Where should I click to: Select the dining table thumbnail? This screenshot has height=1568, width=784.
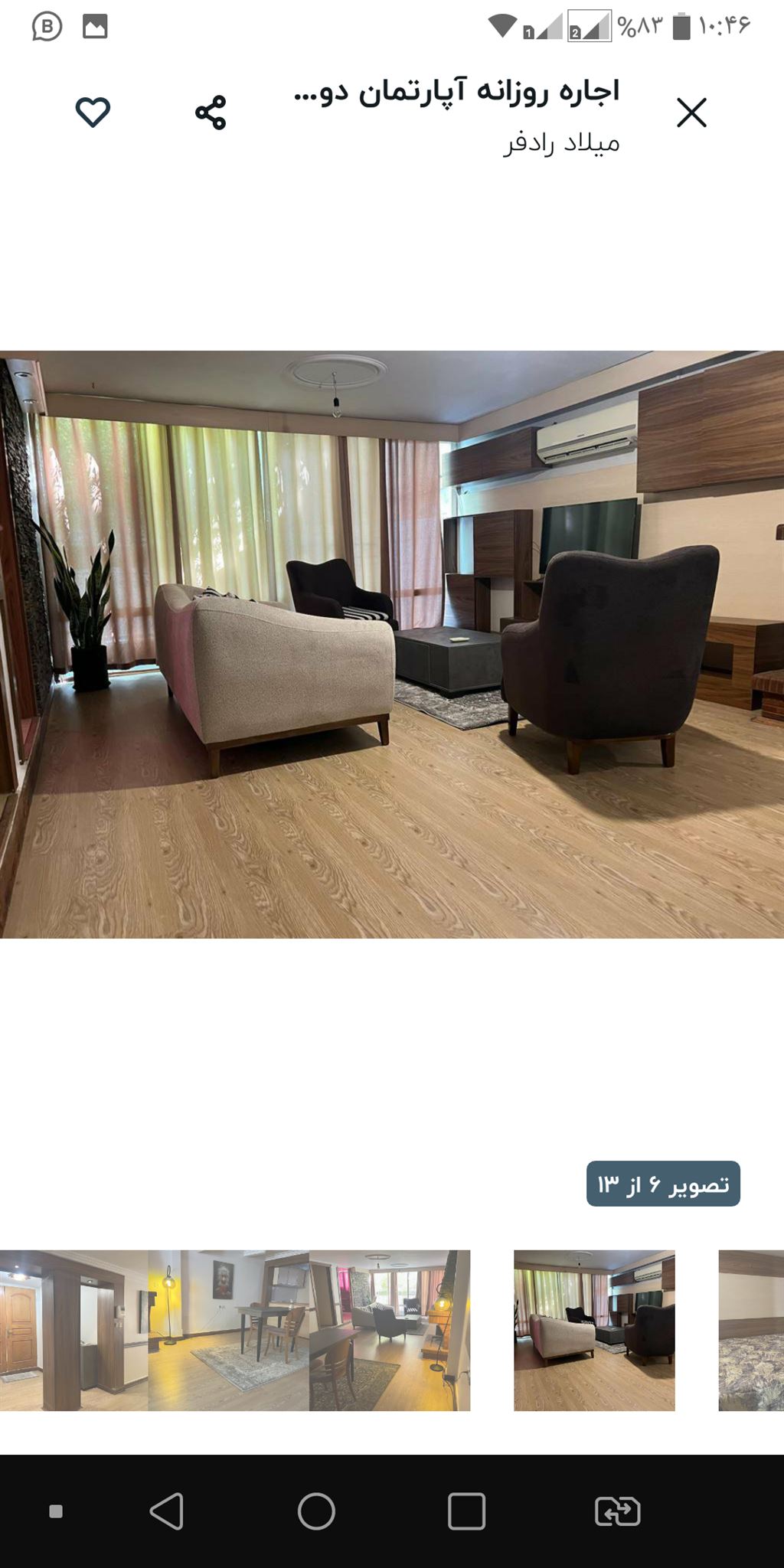tap(228, 1330)
